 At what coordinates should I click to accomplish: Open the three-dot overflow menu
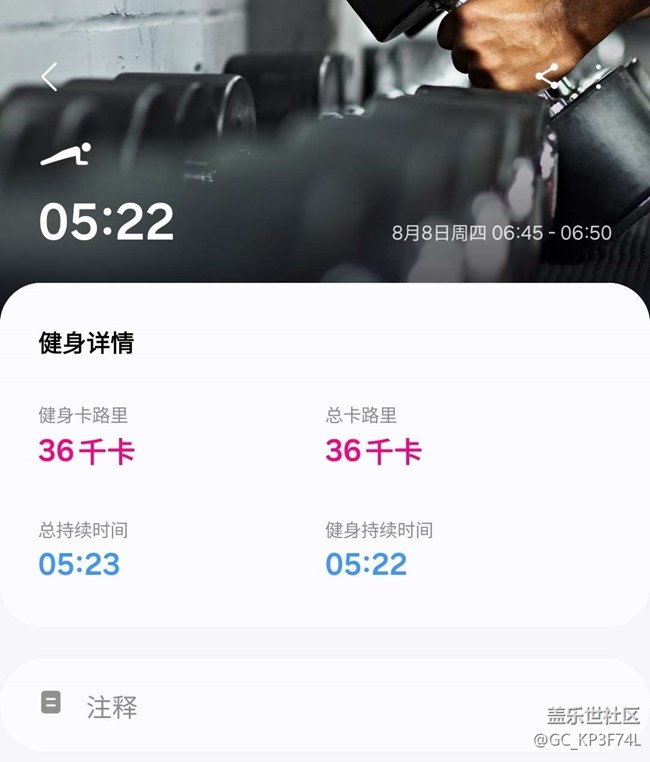click(x=599, y=77)
